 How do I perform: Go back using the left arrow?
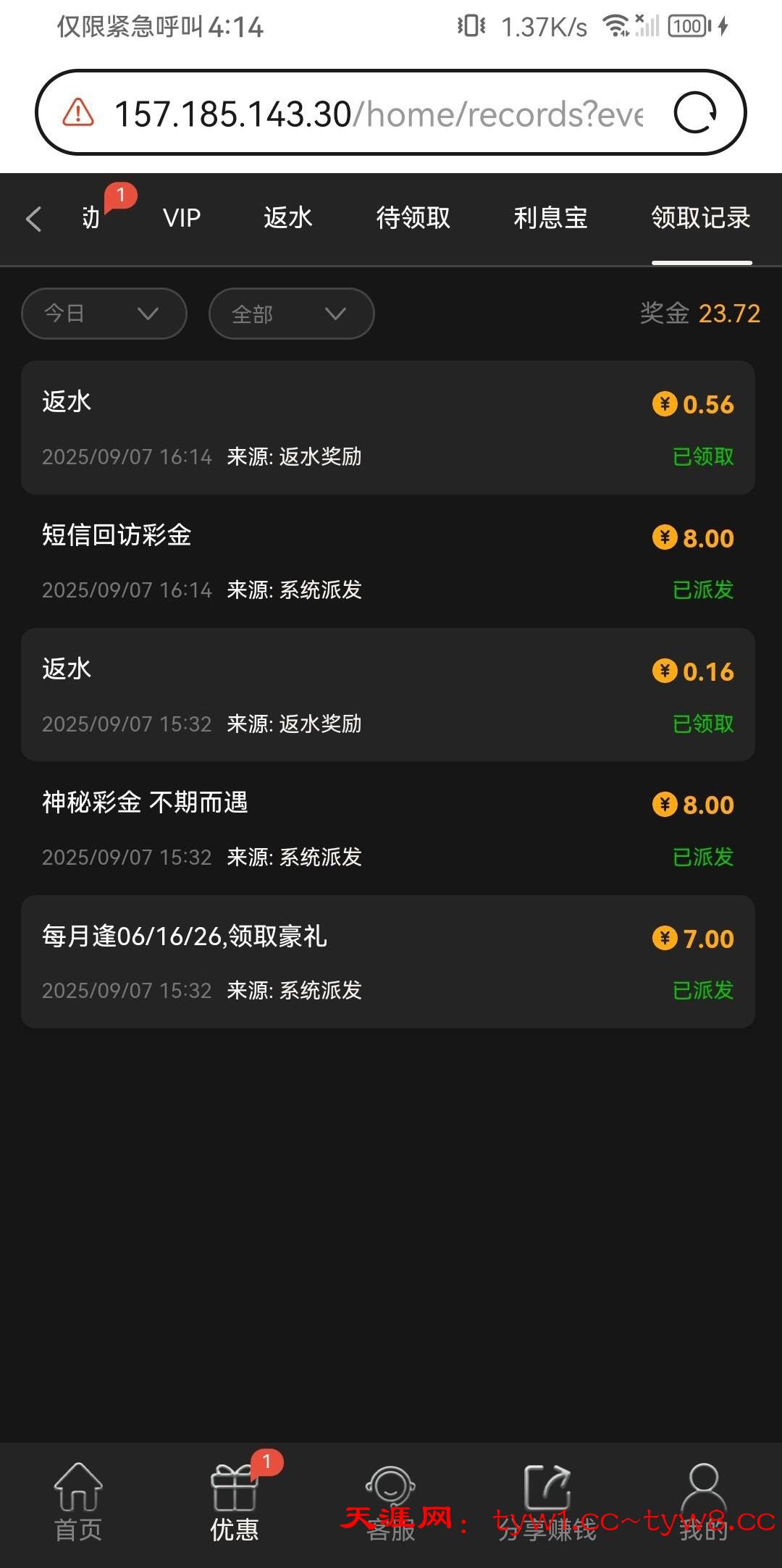[33, 219]
